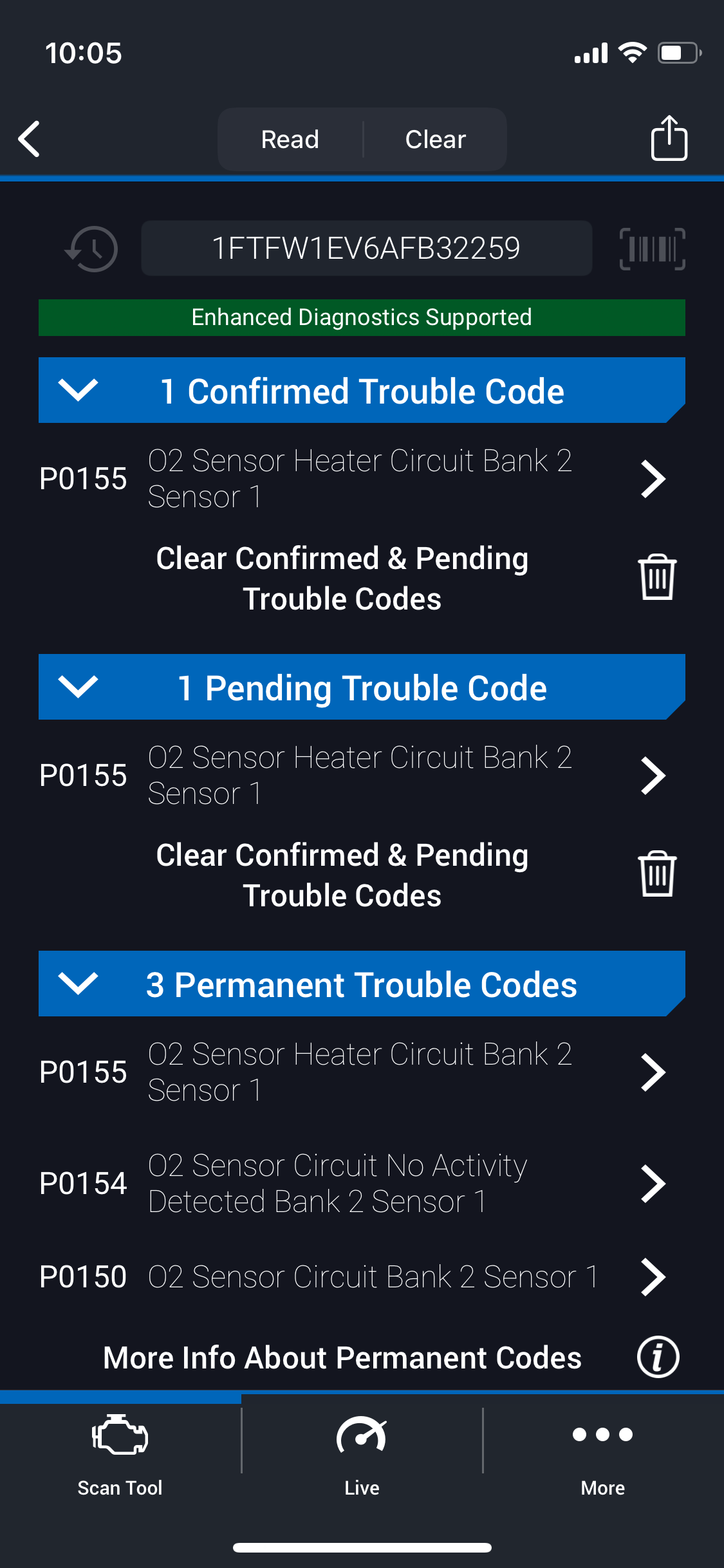Select the Read segment
The height and width of the screenshot is (1568, 724).
tap(290, 139)
